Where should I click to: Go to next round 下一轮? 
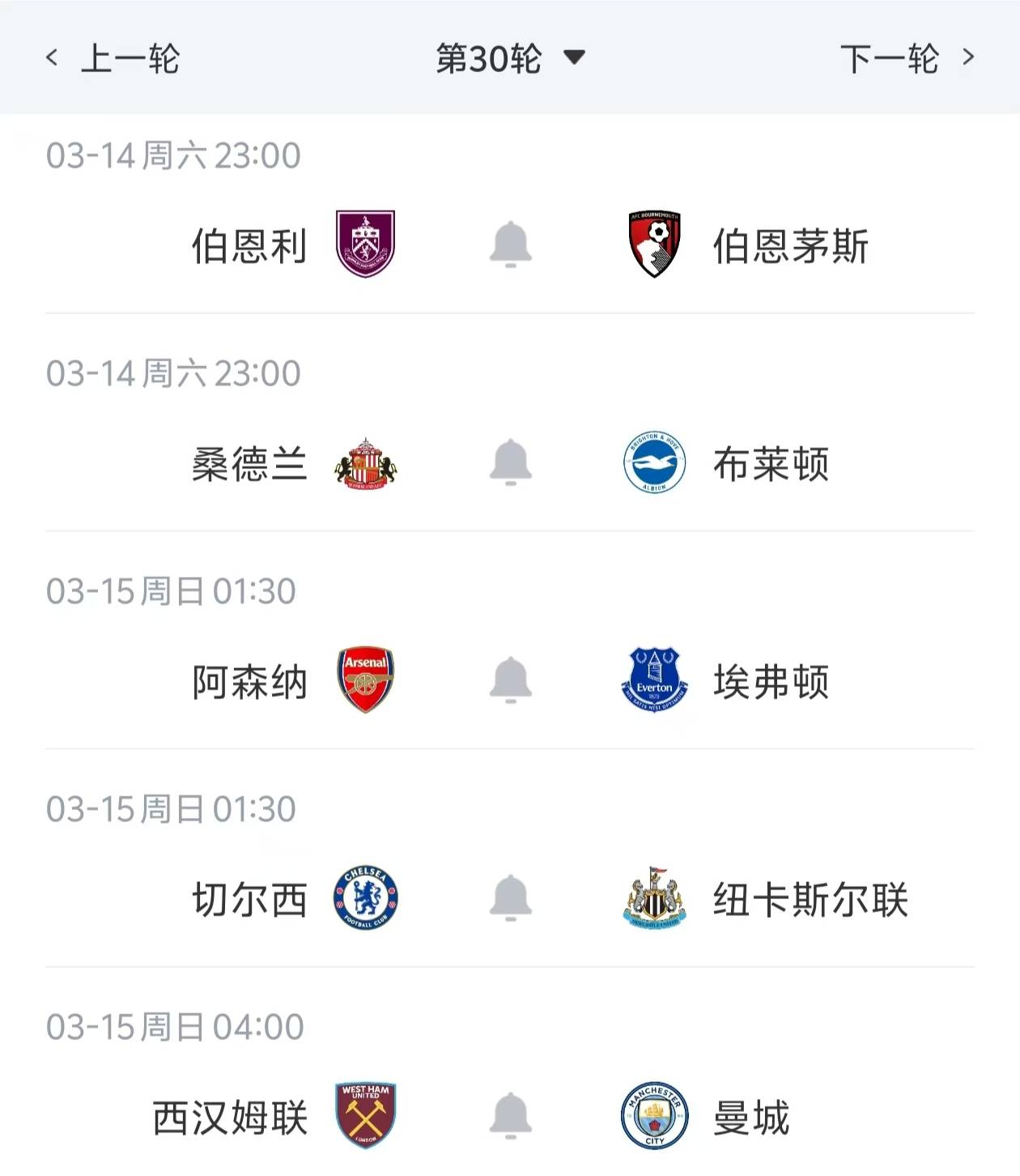tap(907, 58)
